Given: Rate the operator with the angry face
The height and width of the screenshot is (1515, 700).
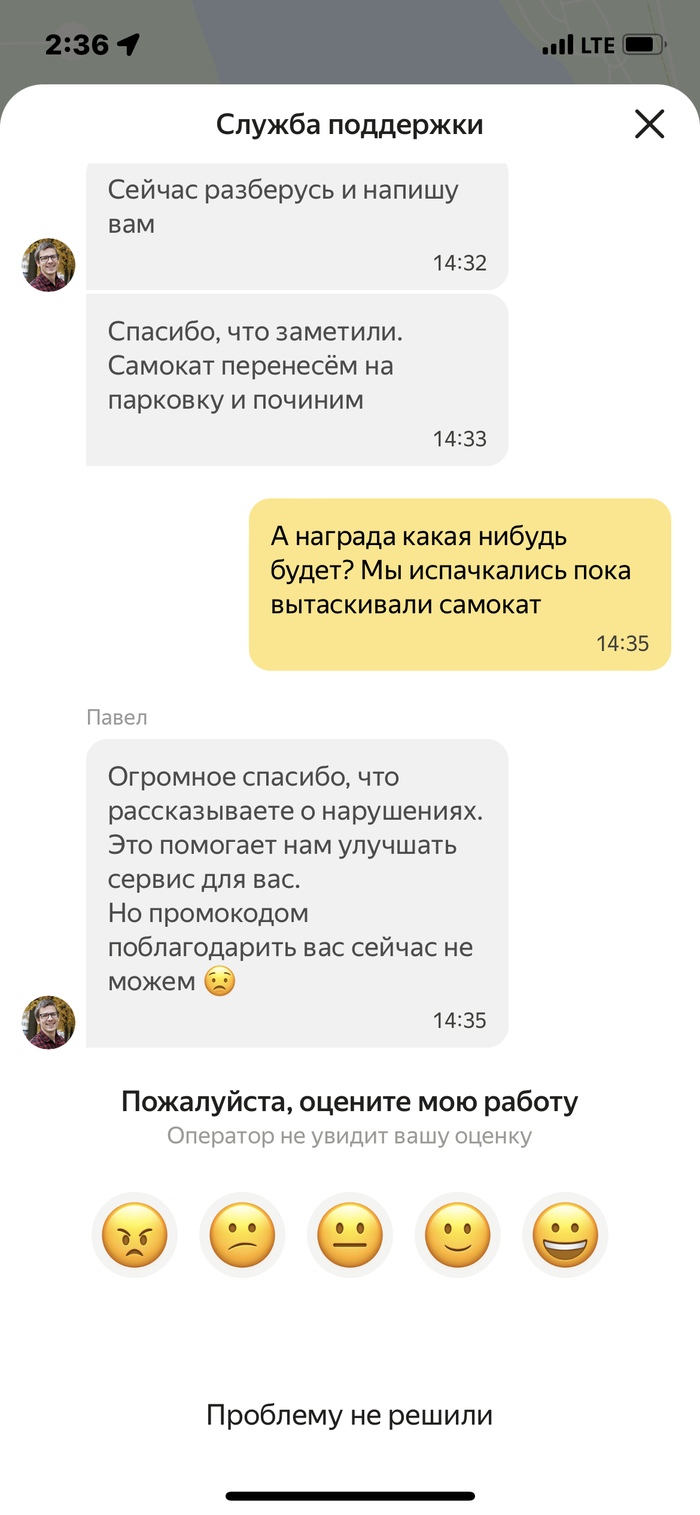Looking at the screenshot, I should [x=134, y=1235].
